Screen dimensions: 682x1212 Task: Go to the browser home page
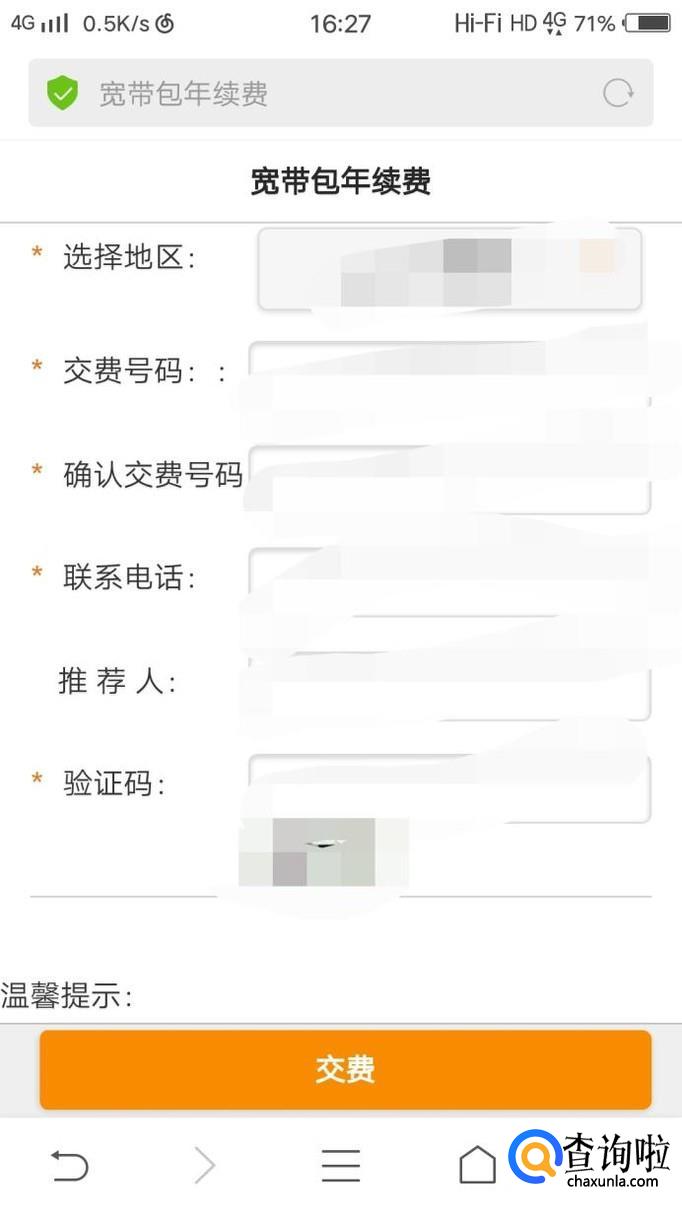coord(477,1165)
